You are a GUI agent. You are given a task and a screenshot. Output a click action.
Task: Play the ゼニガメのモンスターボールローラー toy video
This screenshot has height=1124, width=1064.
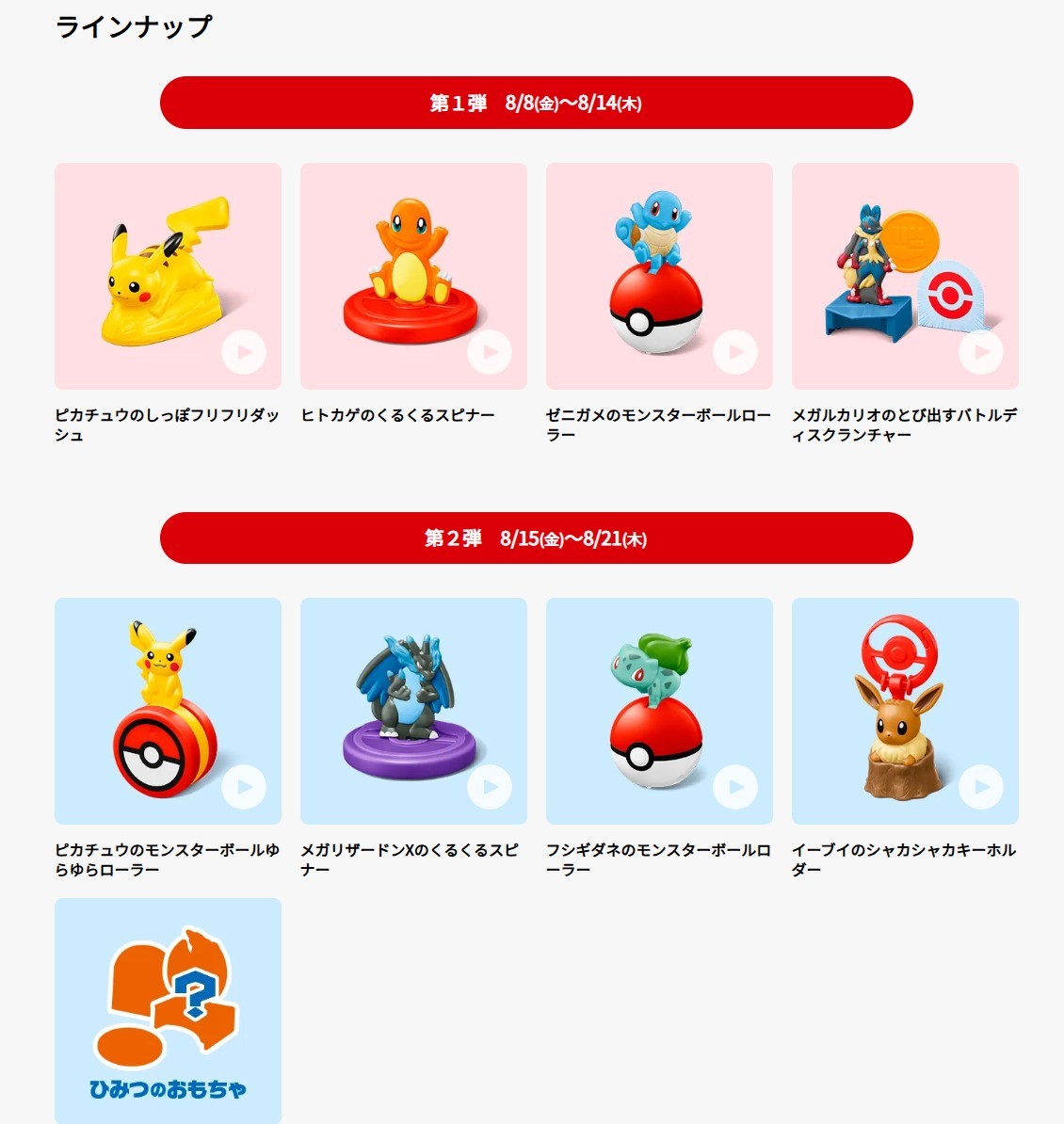[735, 353]
